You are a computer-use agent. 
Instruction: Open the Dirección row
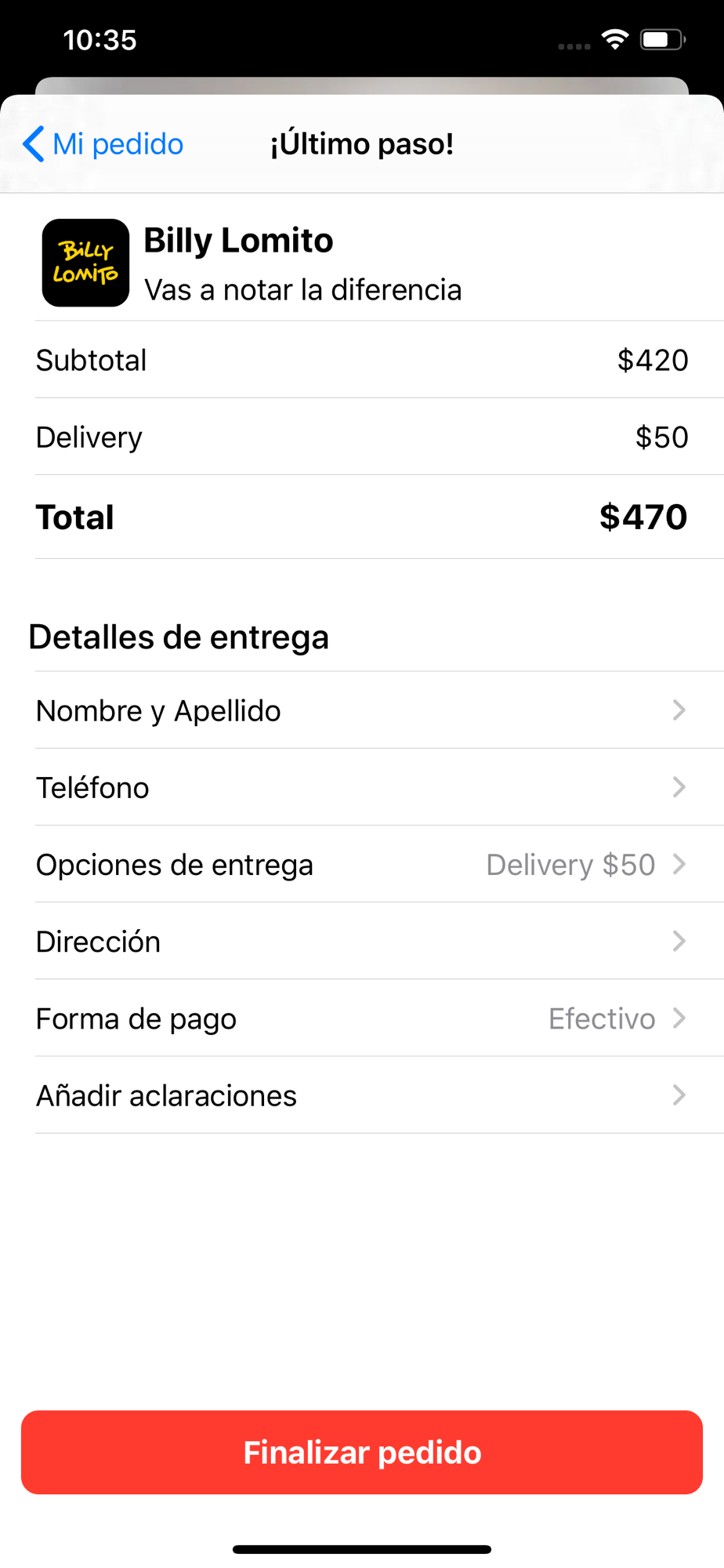click(362, 941)
